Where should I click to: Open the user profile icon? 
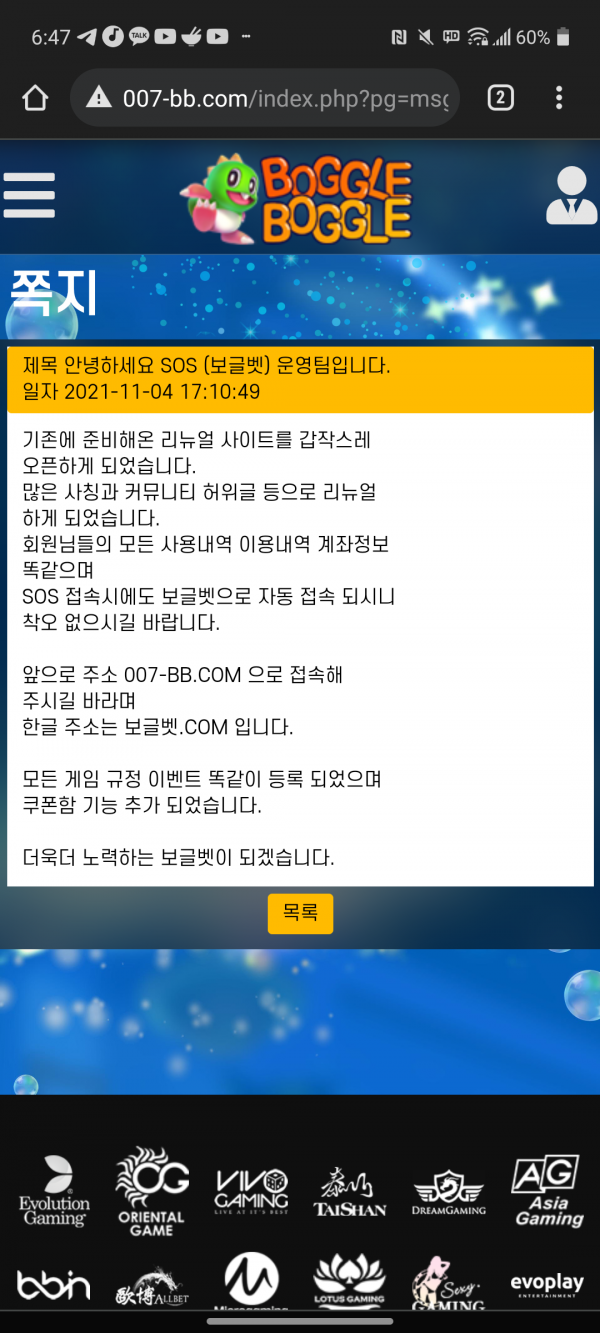(571, 196)
